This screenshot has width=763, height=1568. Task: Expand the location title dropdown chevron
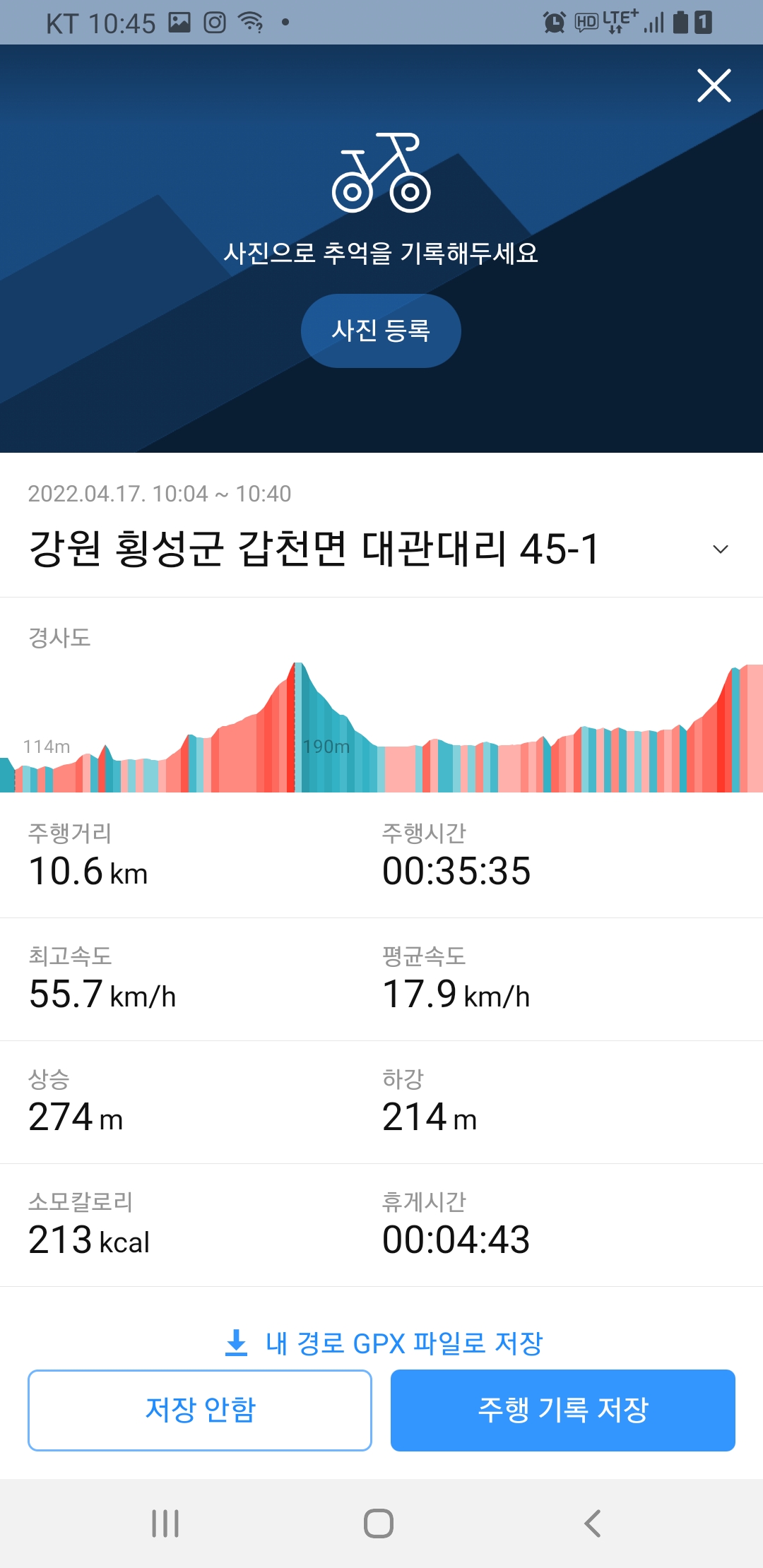(x=720, y=549)
